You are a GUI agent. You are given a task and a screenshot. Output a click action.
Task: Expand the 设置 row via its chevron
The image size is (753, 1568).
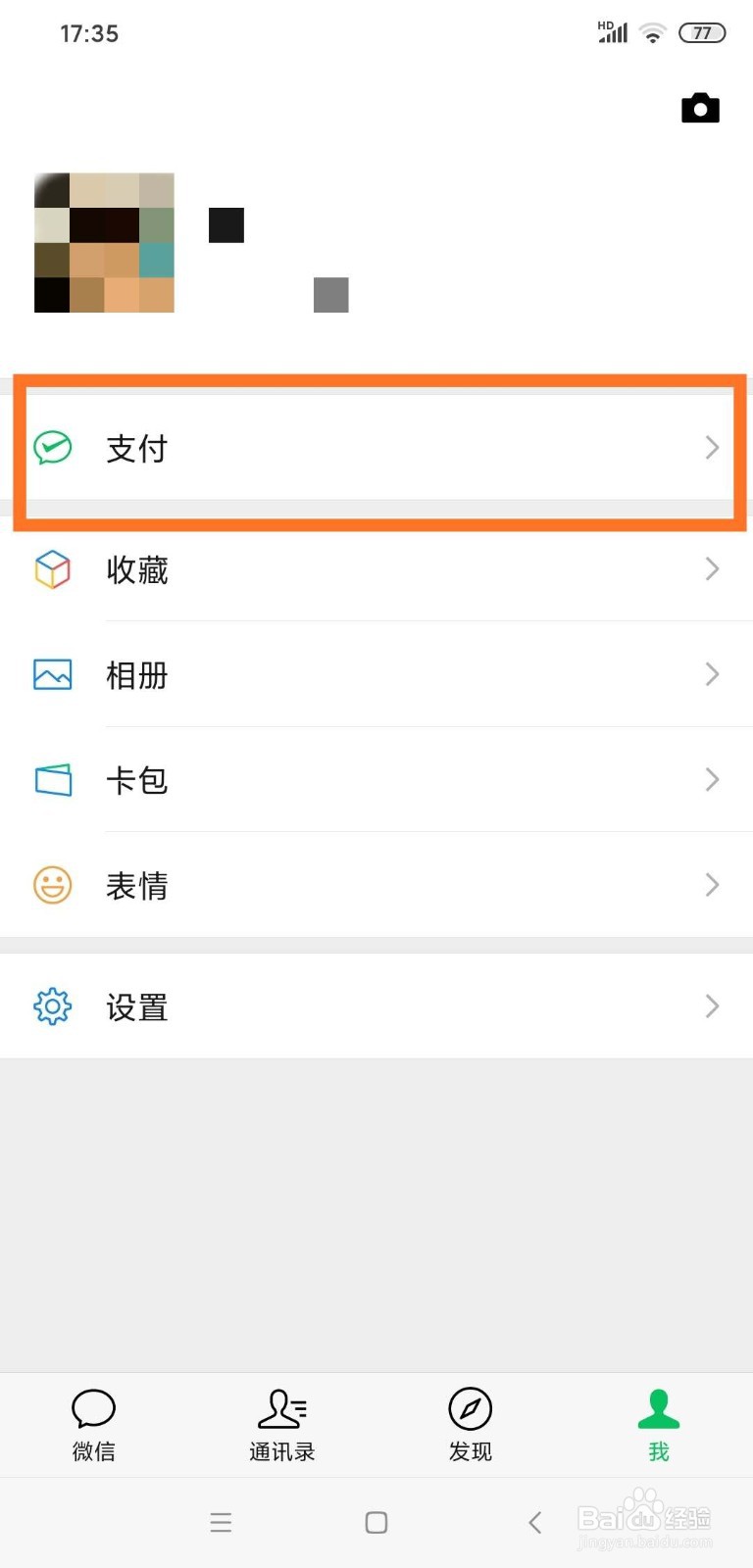(713, 1006)
